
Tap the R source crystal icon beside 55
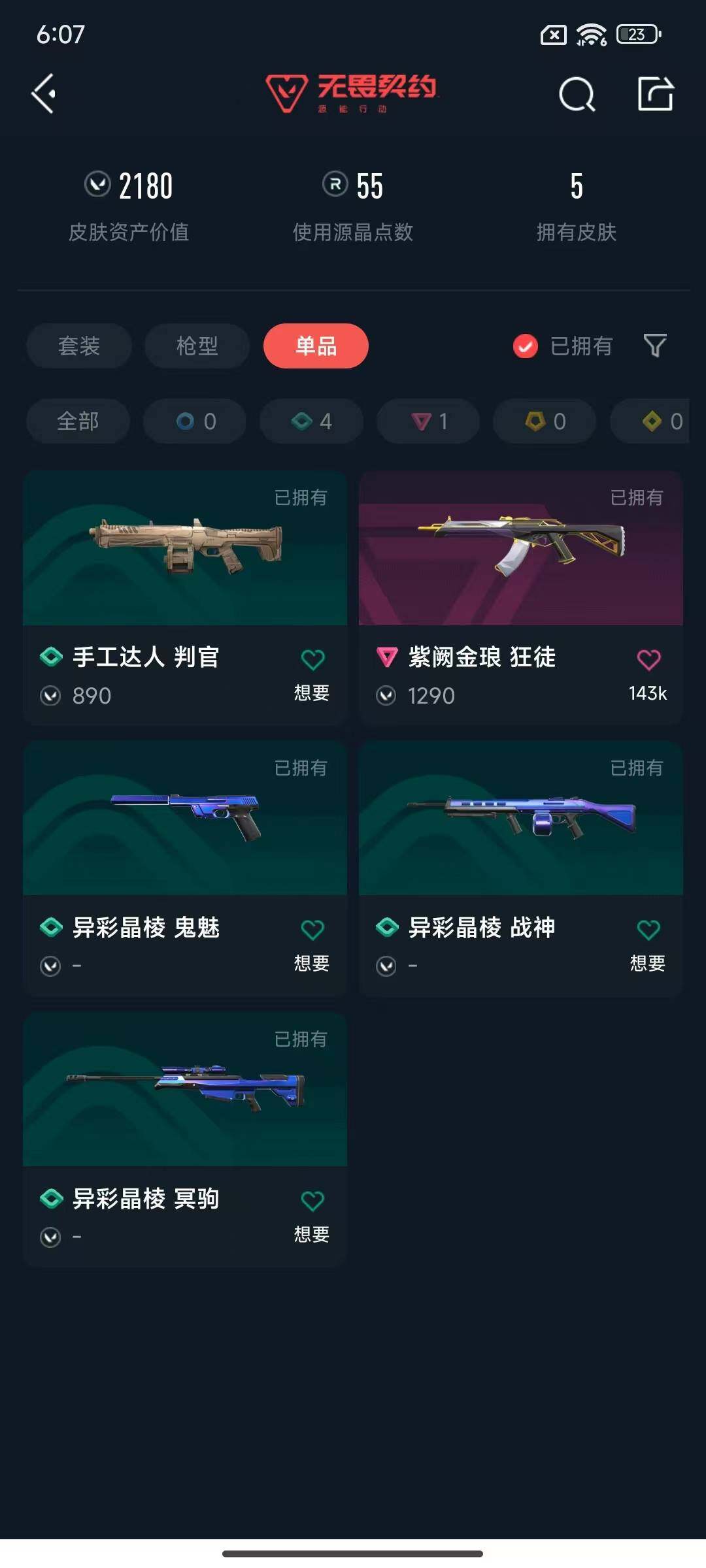click(335, 186)
